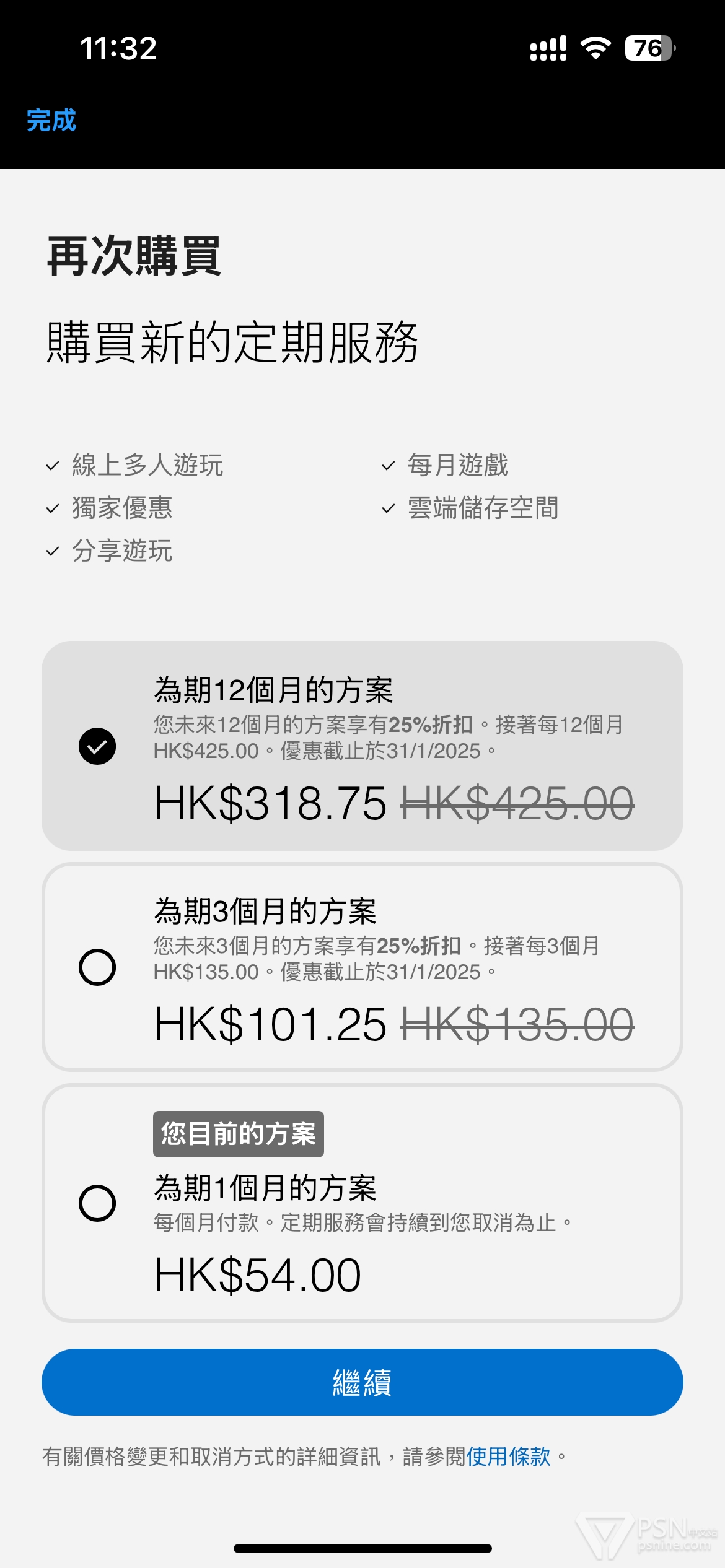This screenshot has height=1568, width=725.
Task: Choose the 3-month plan at HK$101.25
Action: point(362,967)
